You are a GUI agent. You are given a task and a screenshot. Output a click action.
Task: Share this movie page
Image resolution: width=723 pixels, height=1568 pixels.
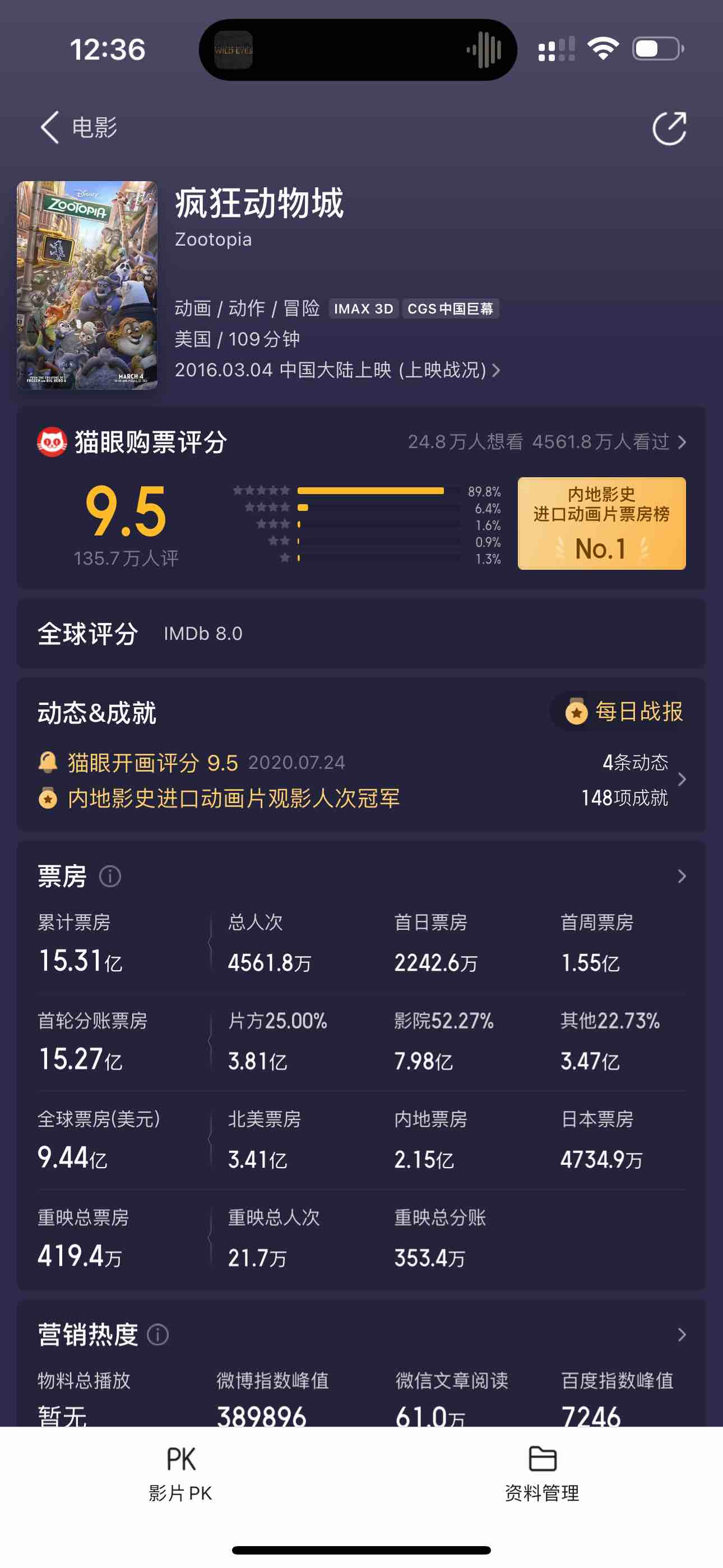(669, 128)
